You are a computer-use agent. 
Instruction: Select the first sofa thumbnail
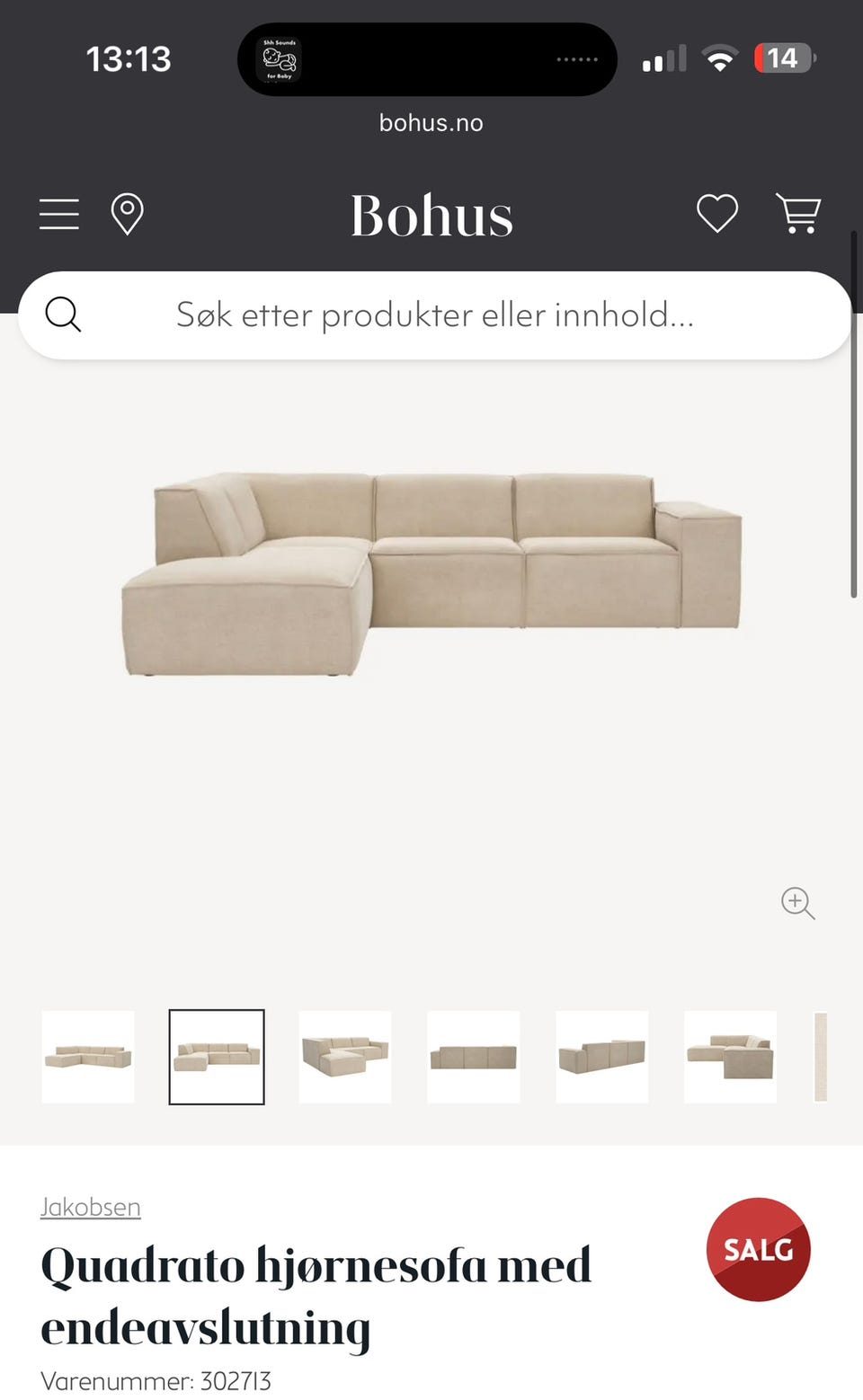[88, 1057]
